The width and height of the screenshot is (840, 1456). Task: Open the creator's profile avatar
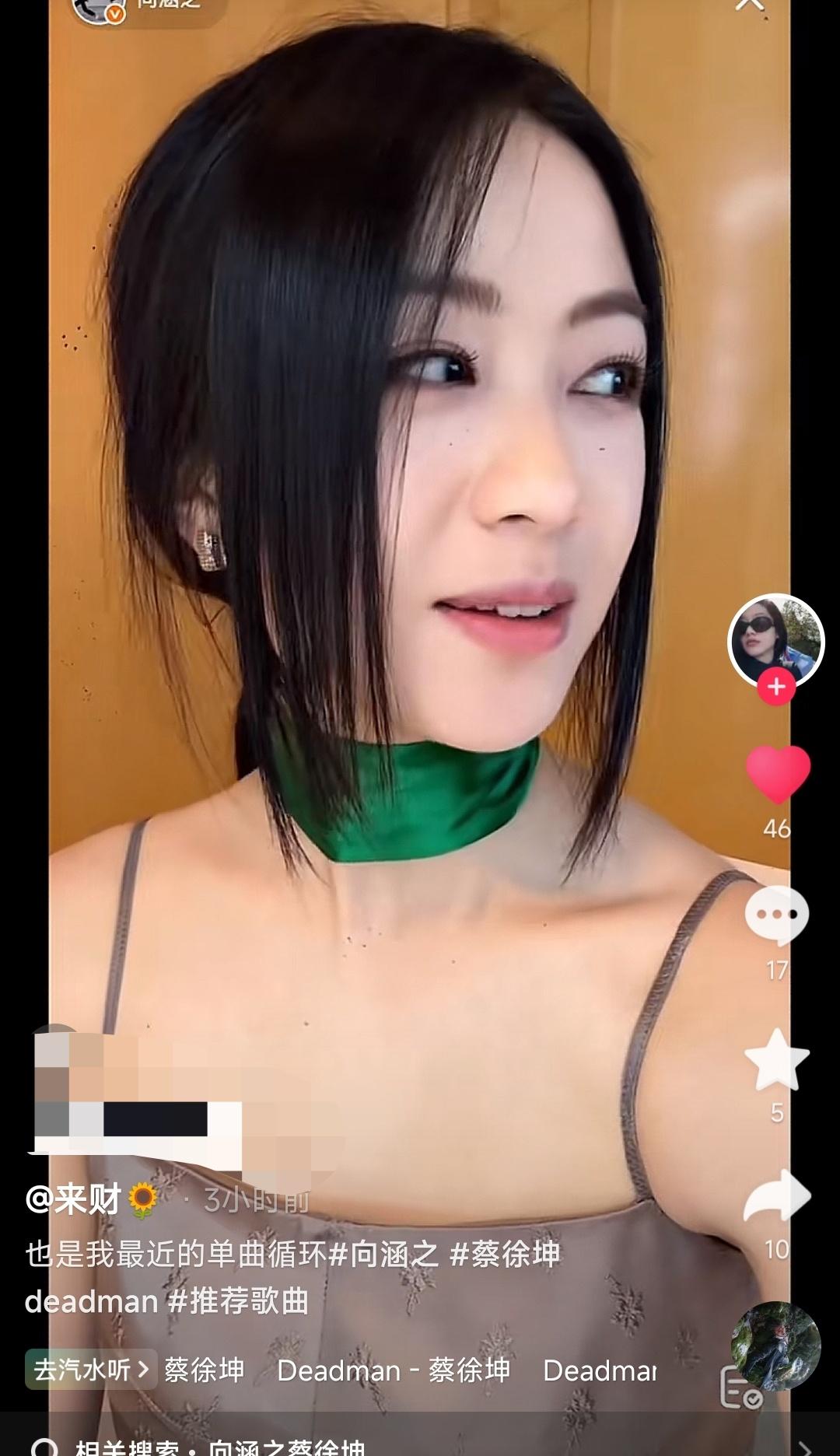tap(775, 641)
